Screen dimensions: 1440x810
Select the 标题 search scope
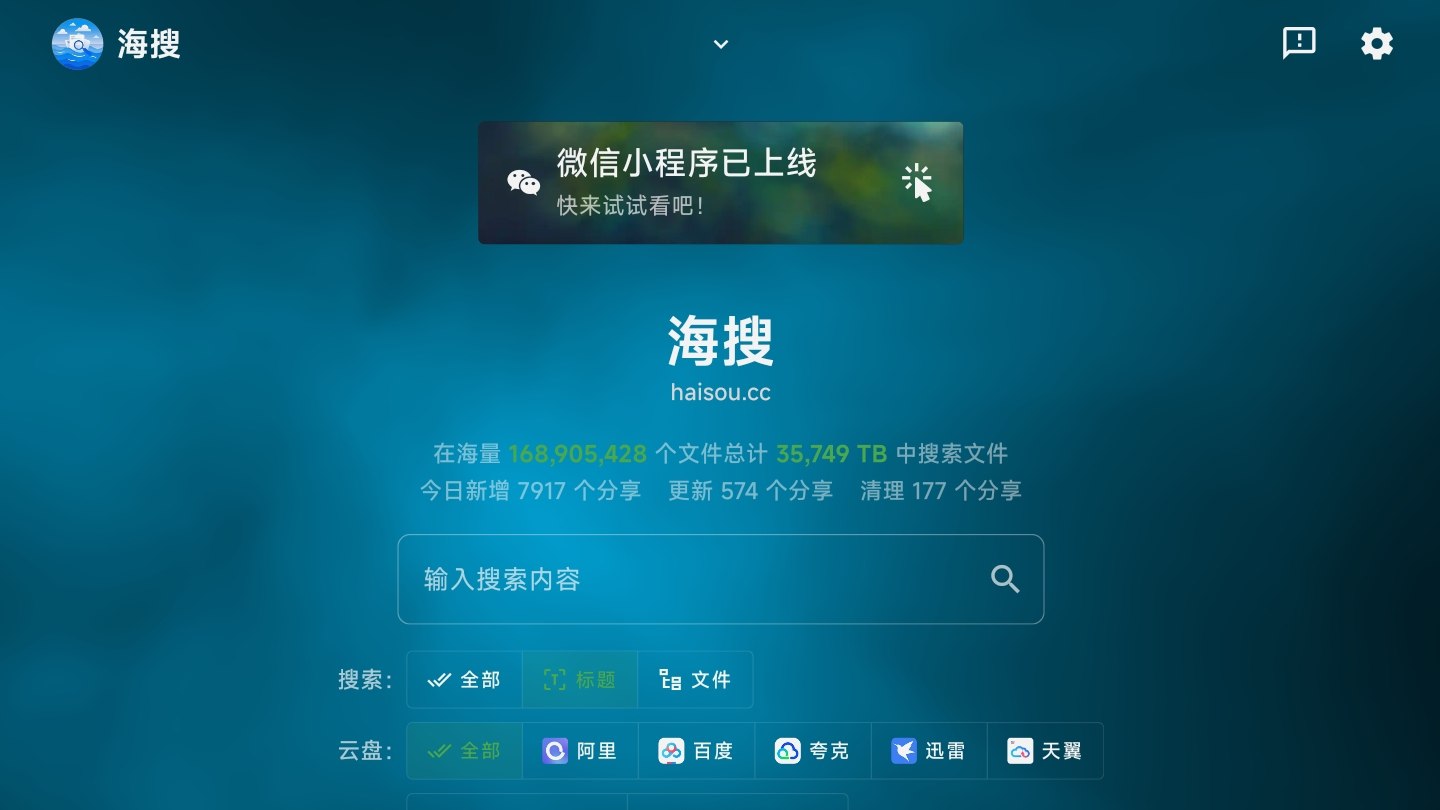click(x=580, y=680)
